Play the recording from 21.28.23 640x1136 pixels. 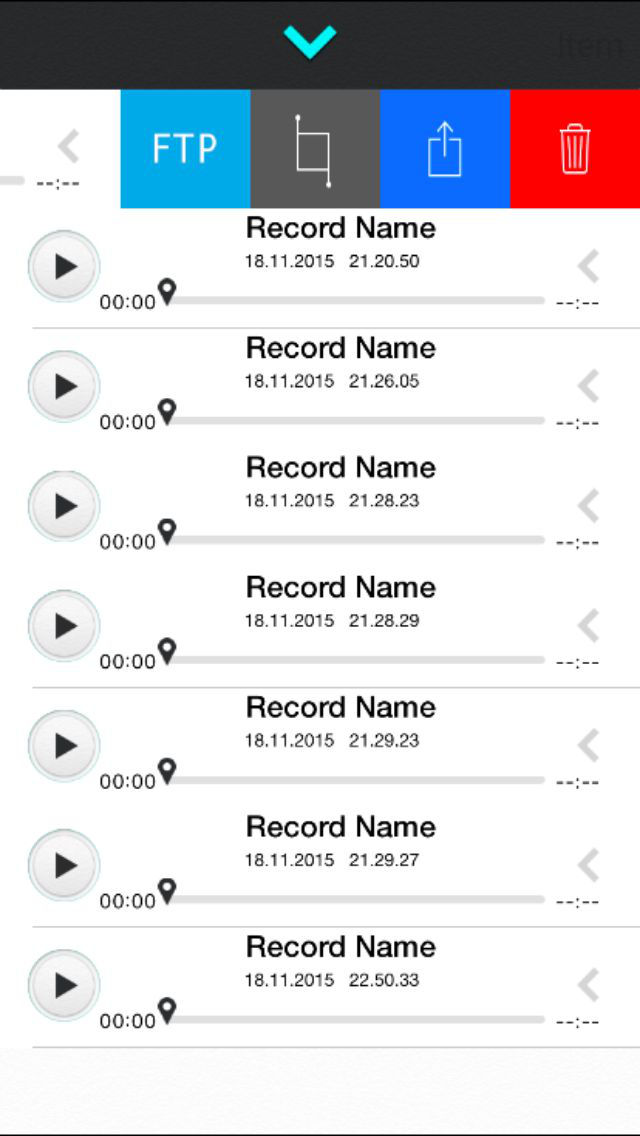[64, 506]
